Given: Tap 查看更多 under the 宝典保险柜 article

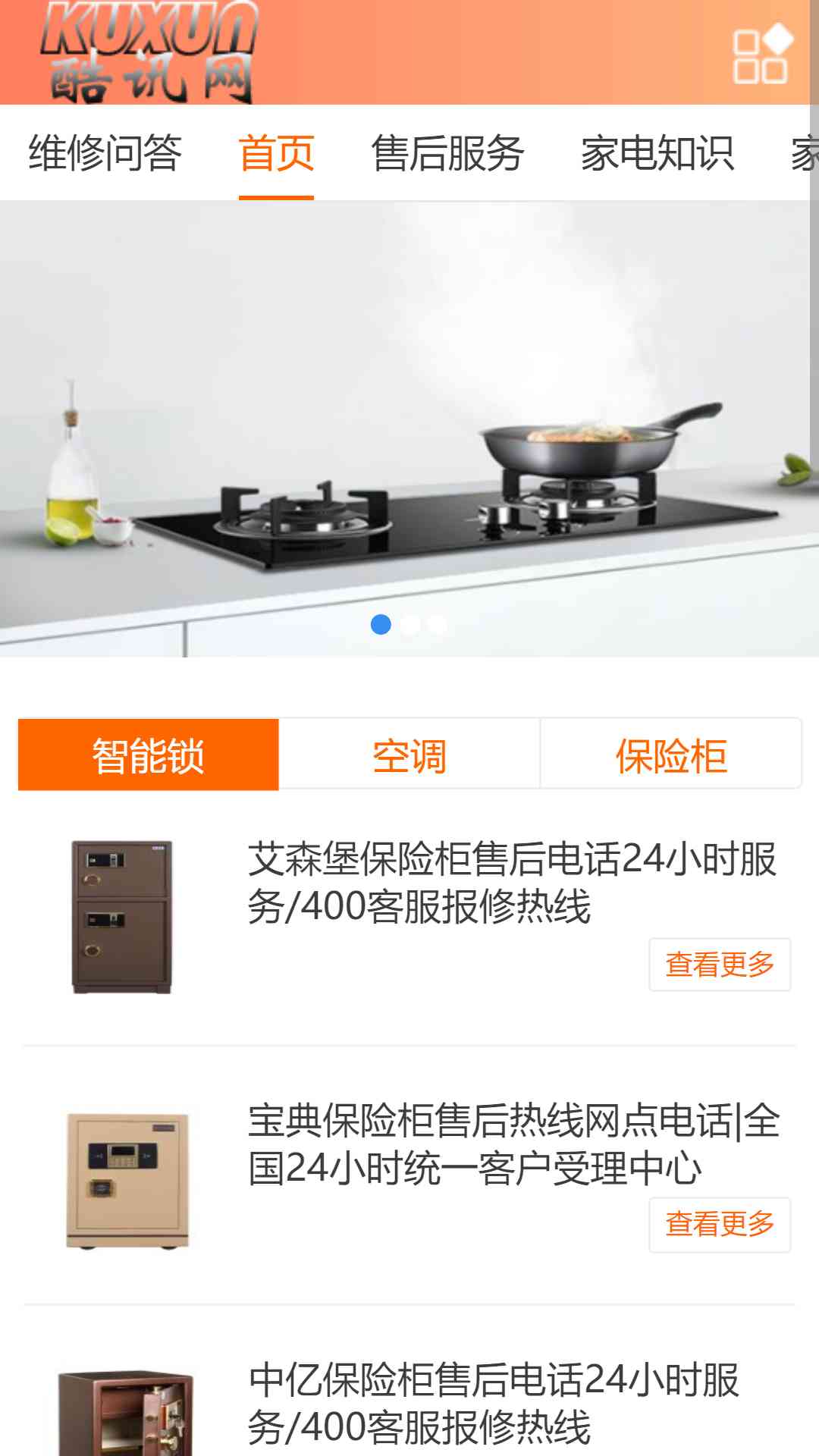Looking at the screenshot, I should point(719,1224).
